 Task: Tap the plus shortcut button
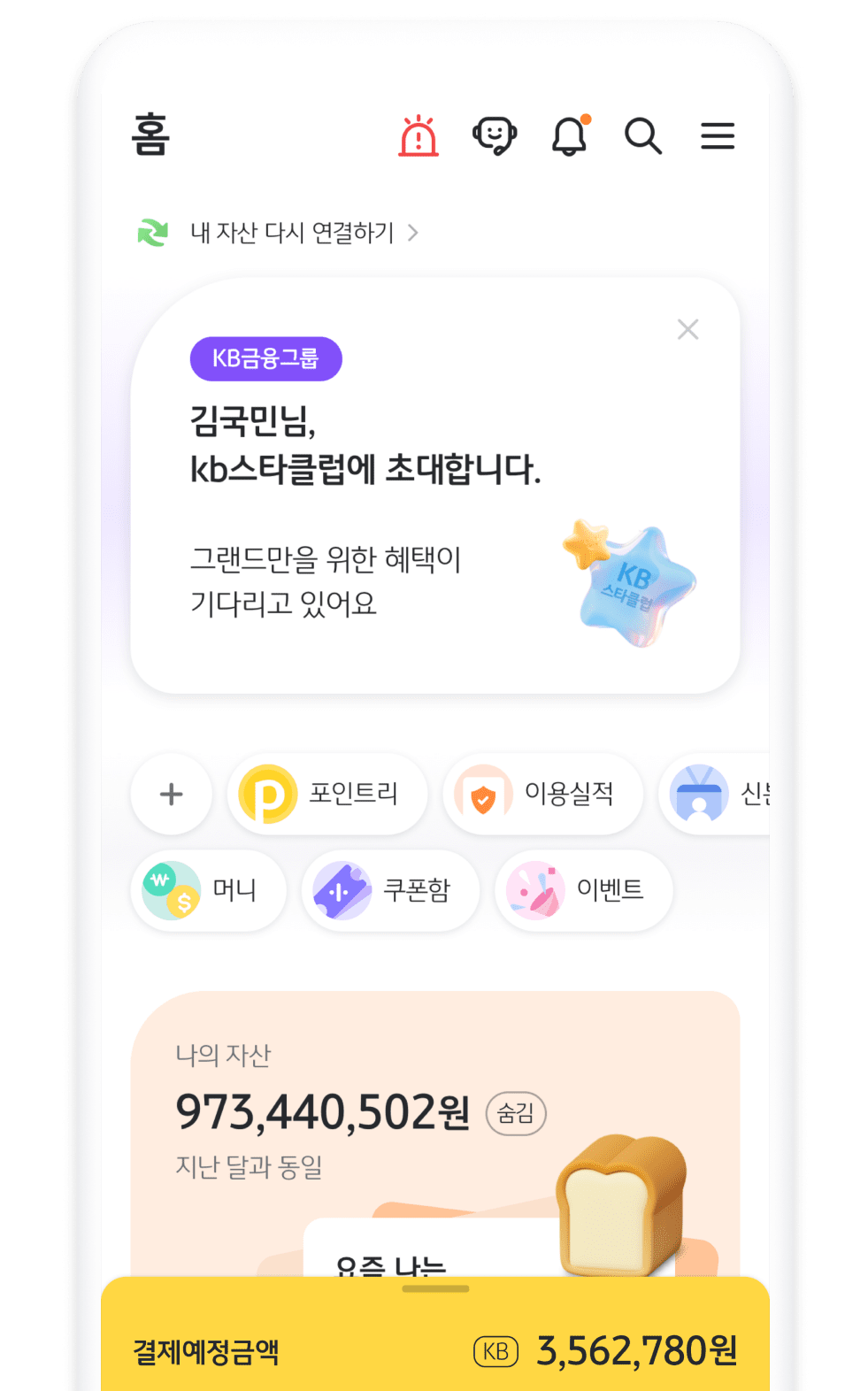coord(172,794)
